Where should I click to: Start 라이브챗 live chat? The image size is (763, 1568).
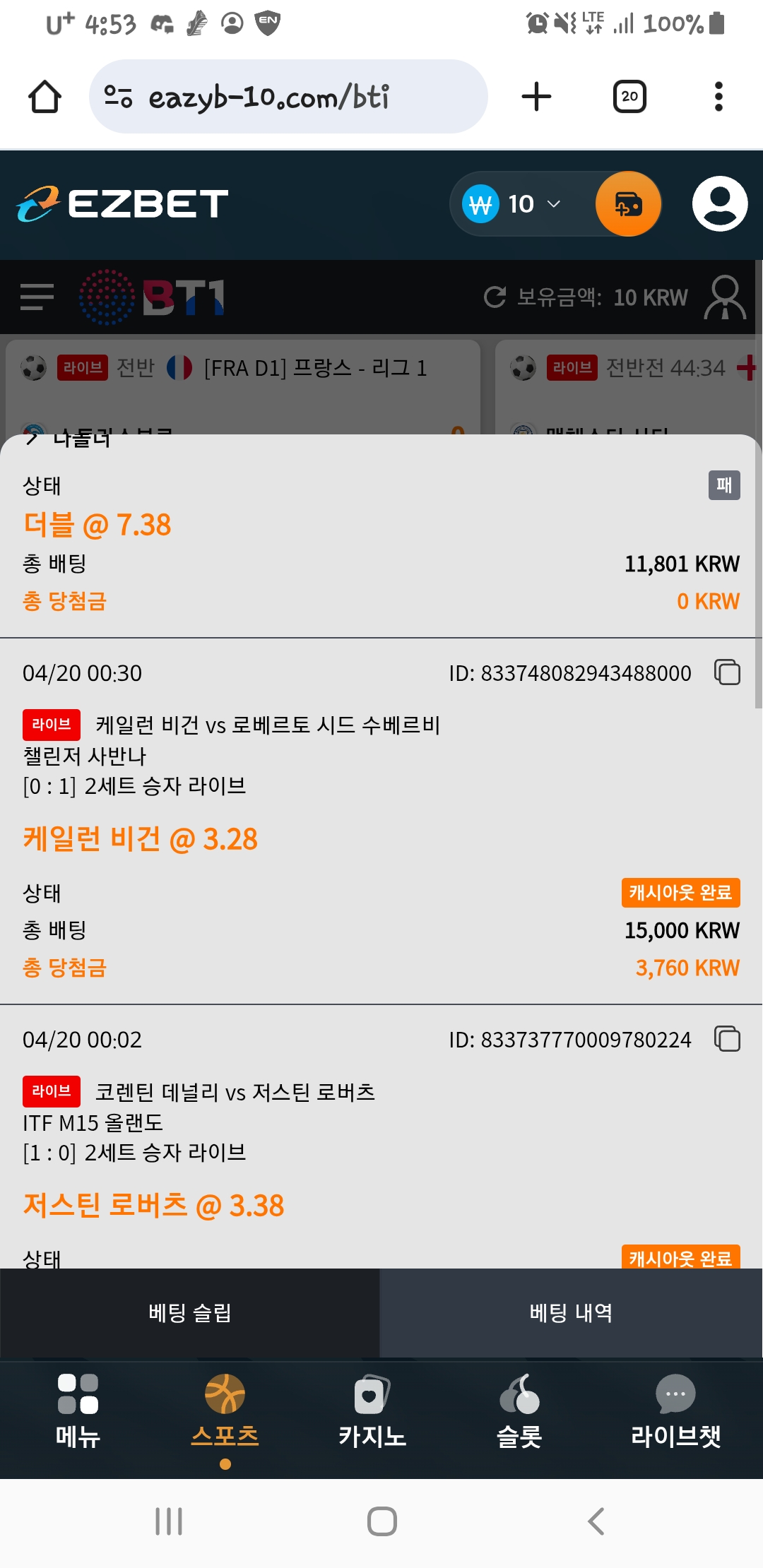[x=673, y=1413]
